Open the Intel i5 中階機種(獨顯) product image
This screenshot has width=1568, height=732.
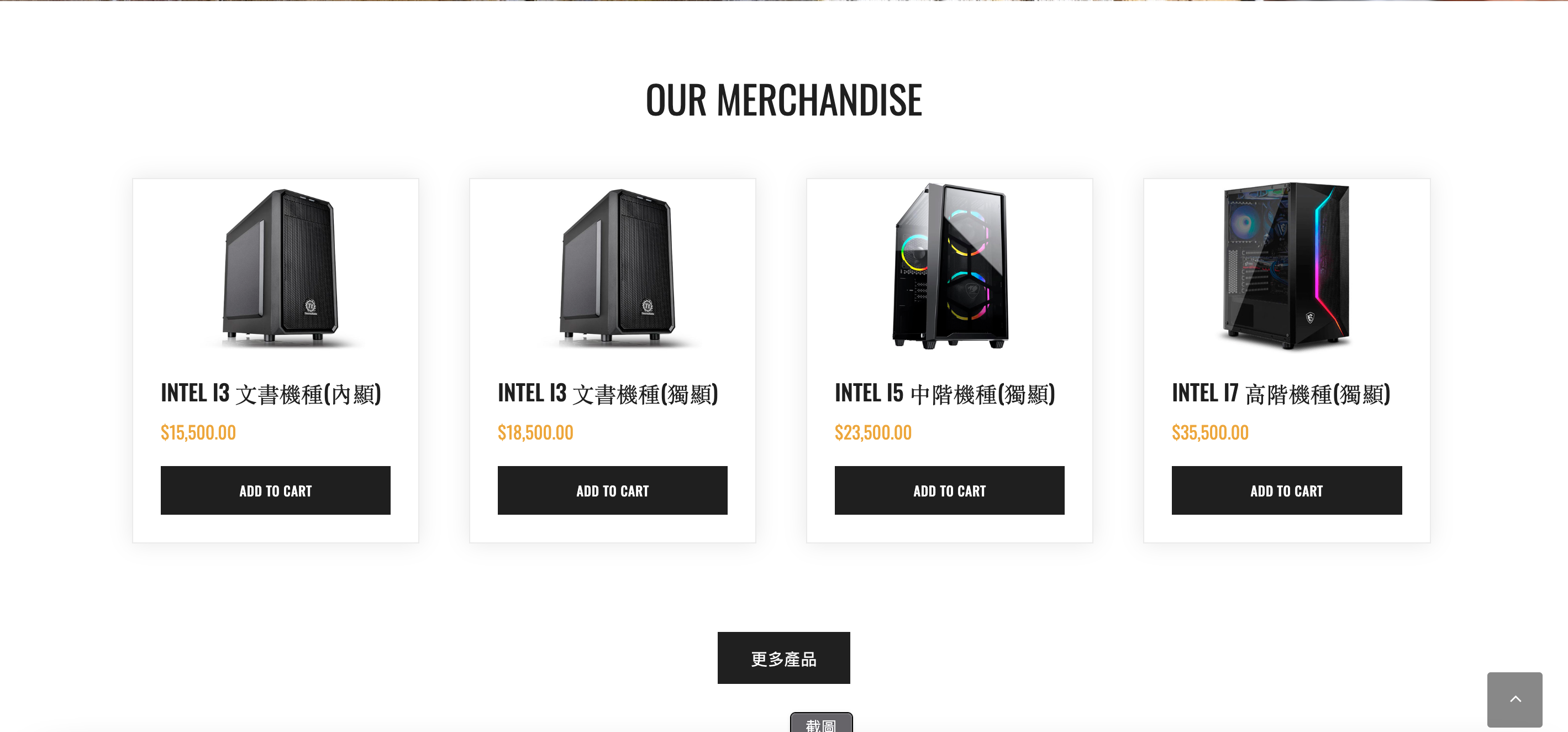[950, 266]
